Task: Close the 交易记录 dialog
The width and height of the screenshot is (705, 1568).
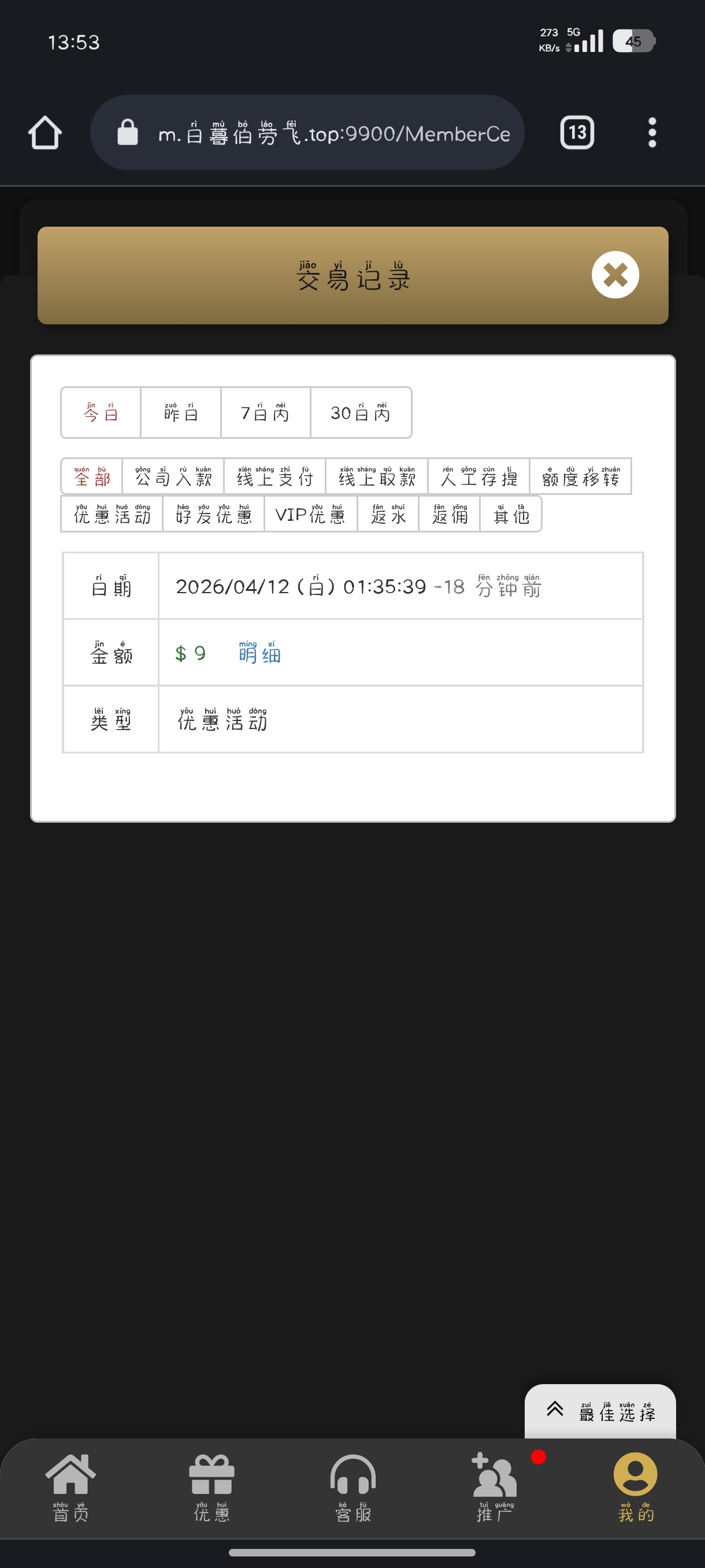Action: [x=615, y=275]
